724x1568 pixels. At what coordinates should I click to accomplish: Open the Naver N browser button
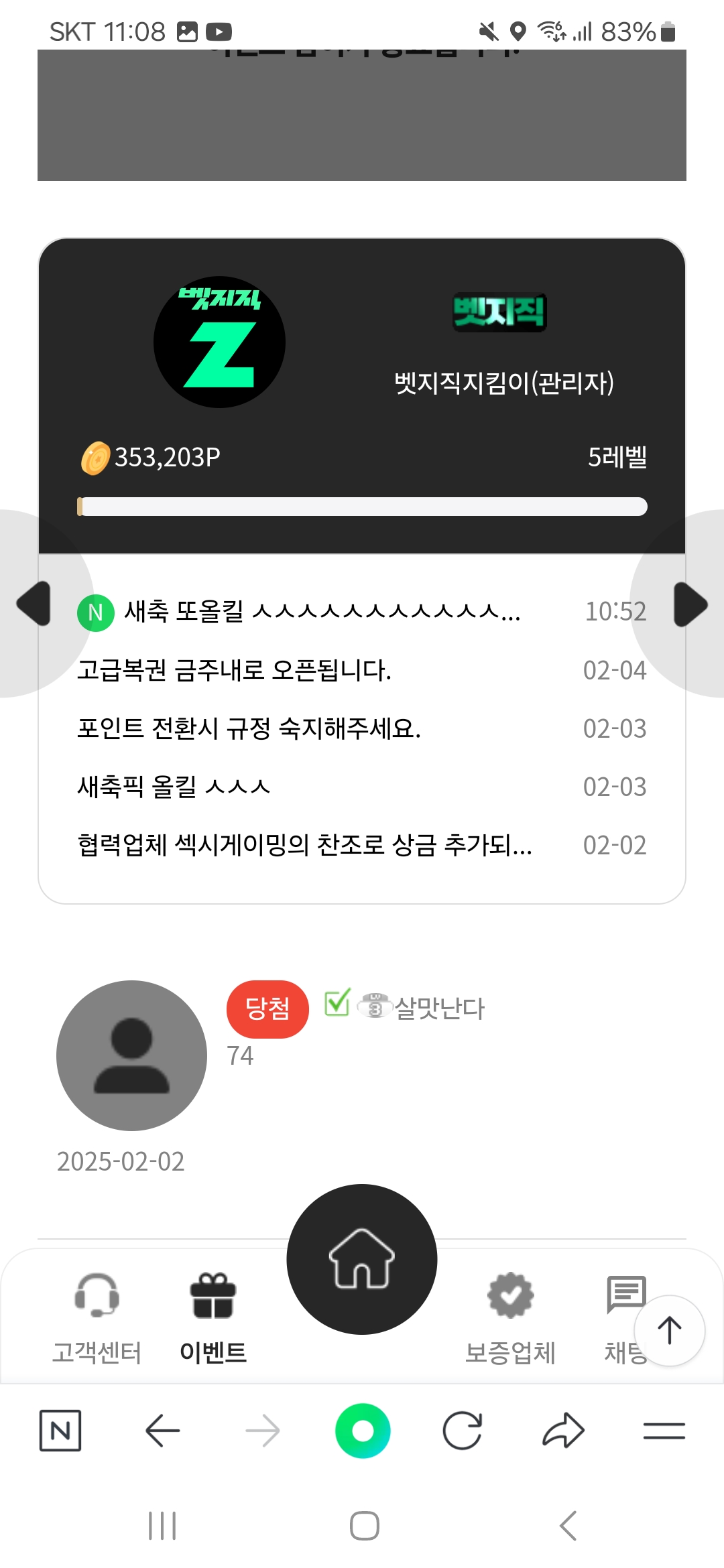pos(60,1431)
